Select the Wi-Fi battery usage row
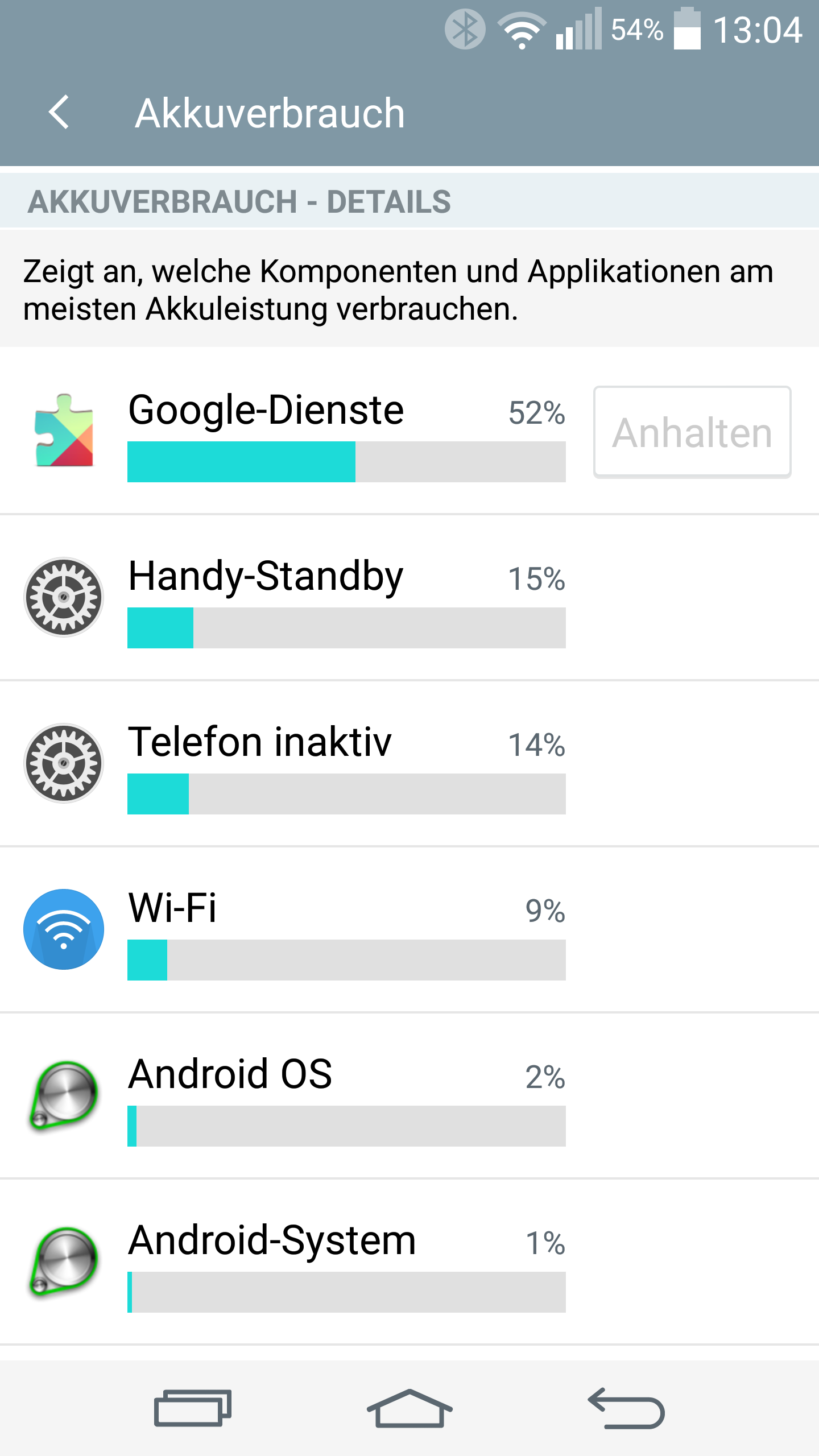Image resolution: width=819 pixels, height=1456 pixels. (409, 929)
